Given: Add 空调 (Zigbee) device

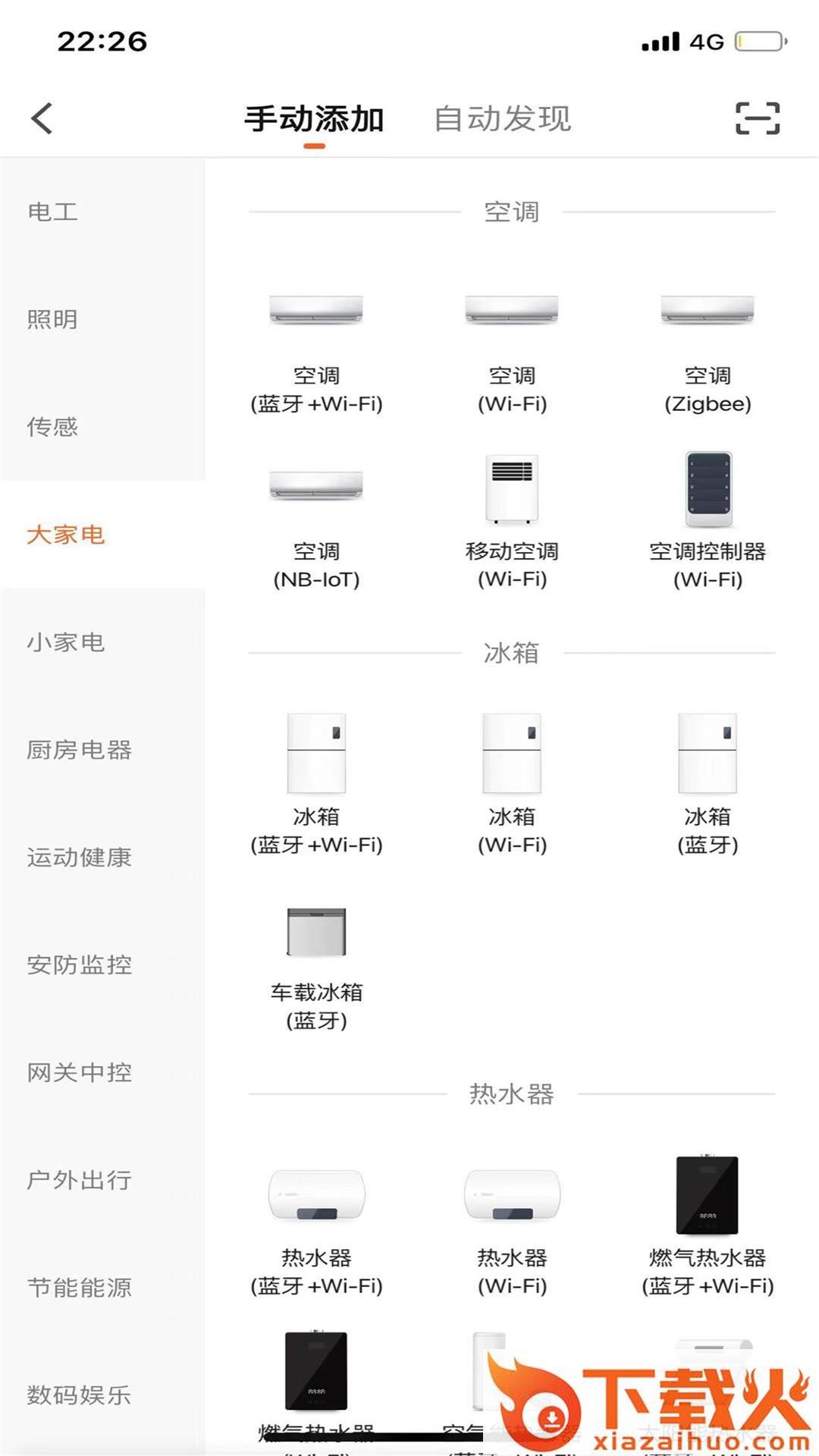Looking at the screenshot, I should point(708,349).
